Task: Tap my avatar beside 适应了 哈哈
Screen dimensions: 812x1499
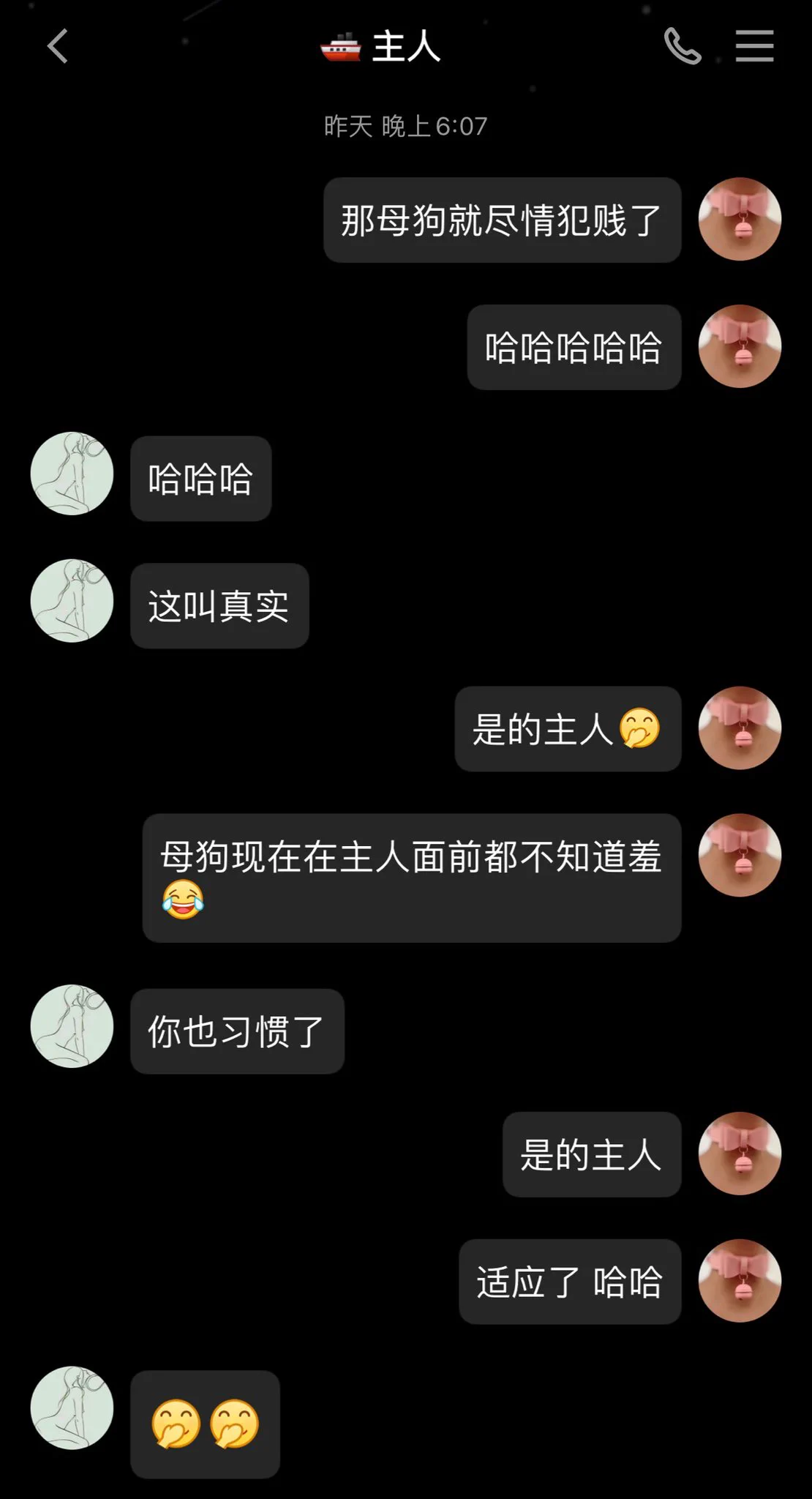Action: [740, 1281]
